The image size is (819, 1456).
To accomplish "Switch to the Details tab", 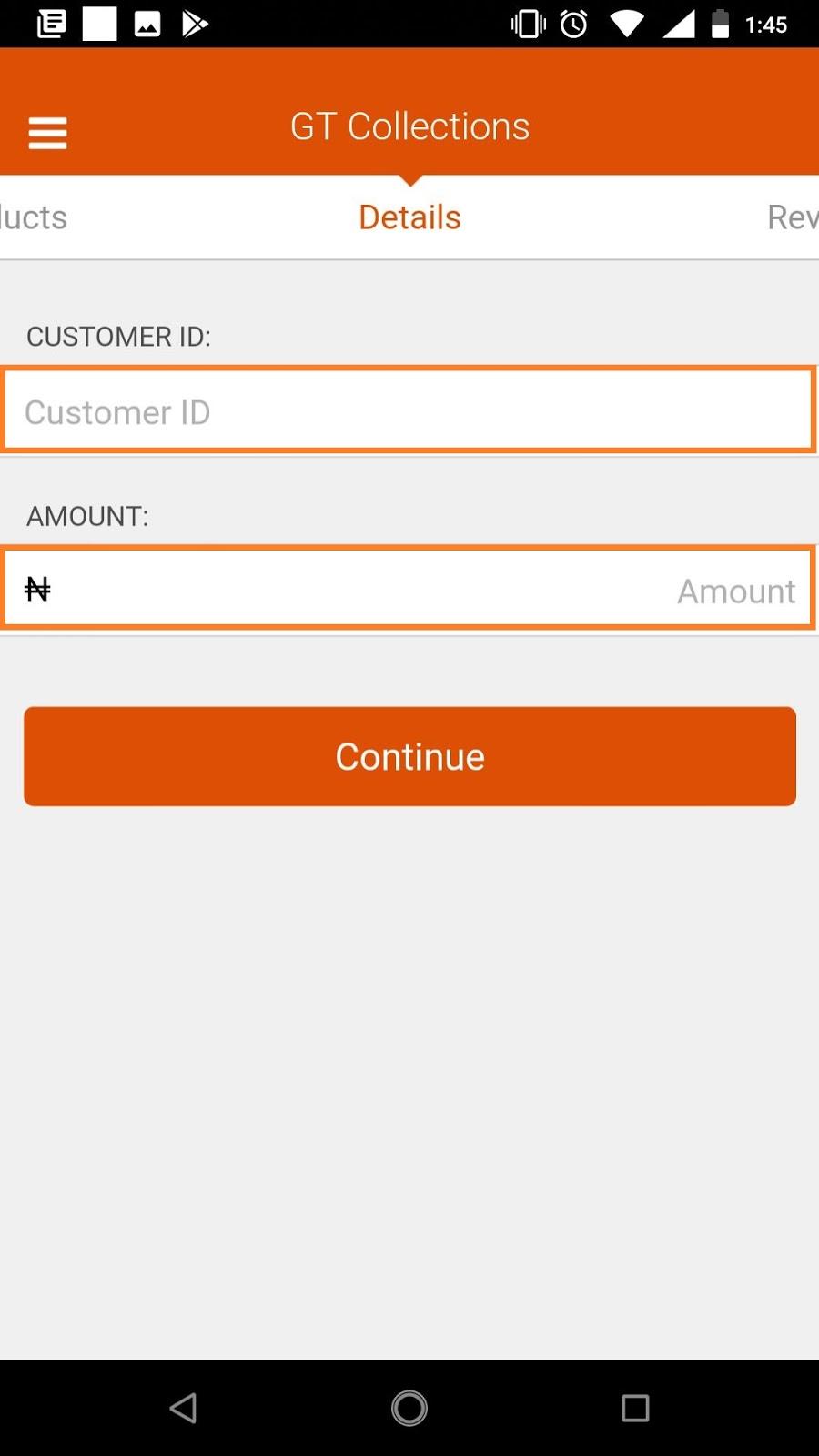I will (x=409, y=217).
